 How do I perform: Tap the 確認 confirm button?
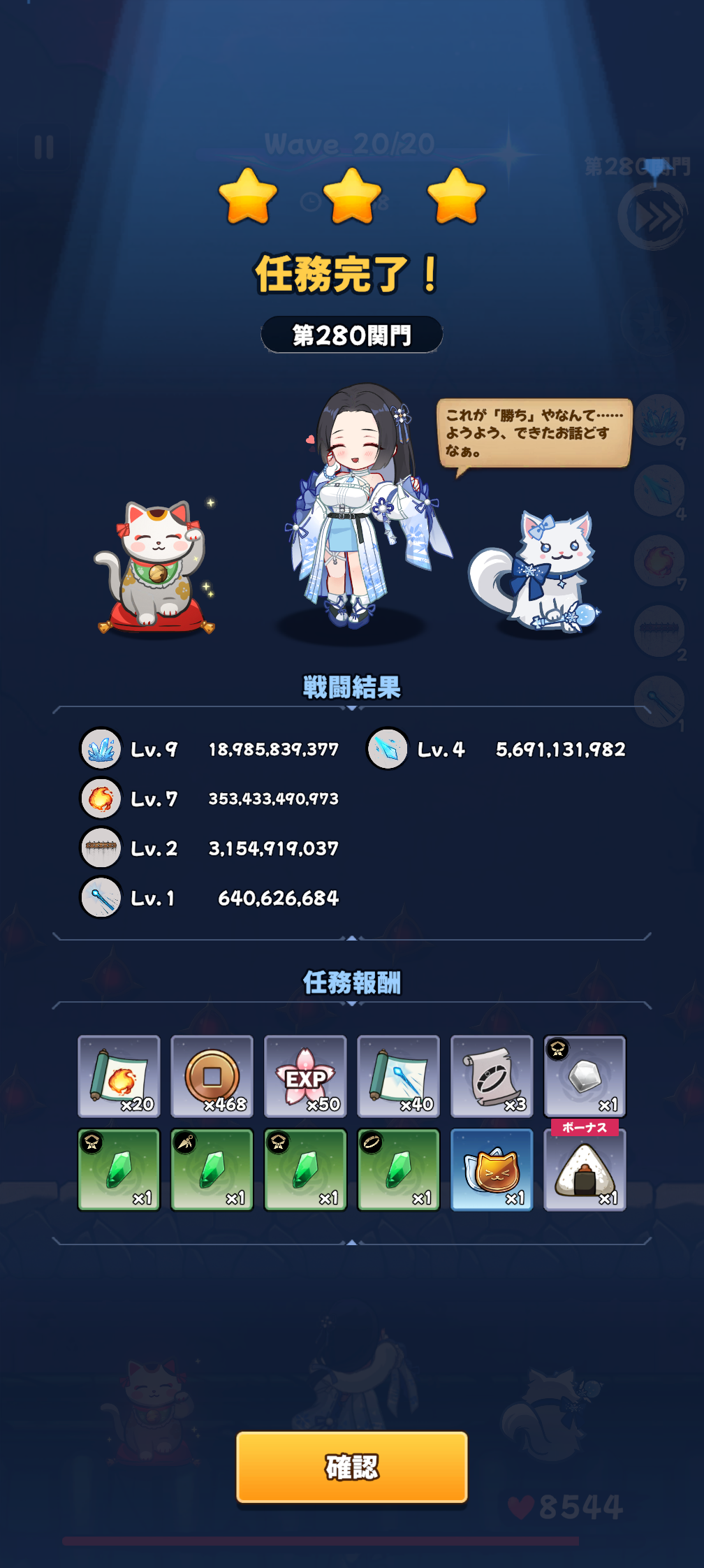point(351,1467)
